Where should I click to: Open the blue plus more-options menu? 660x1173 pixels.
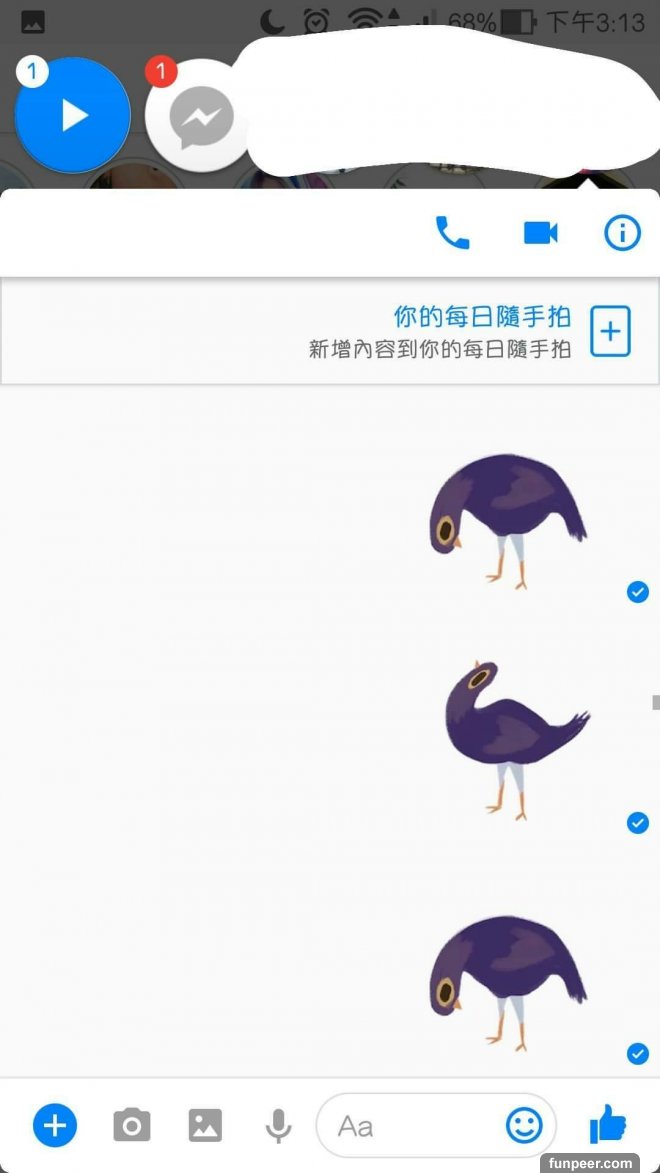click(x=54, y=1126)
